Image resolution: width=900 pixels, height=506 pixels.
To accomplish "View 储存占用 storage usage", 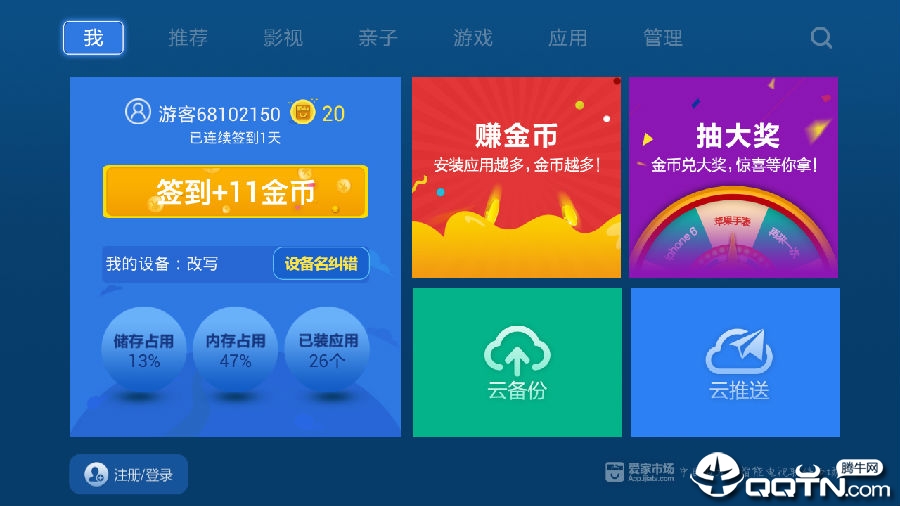I will [144, 350].
